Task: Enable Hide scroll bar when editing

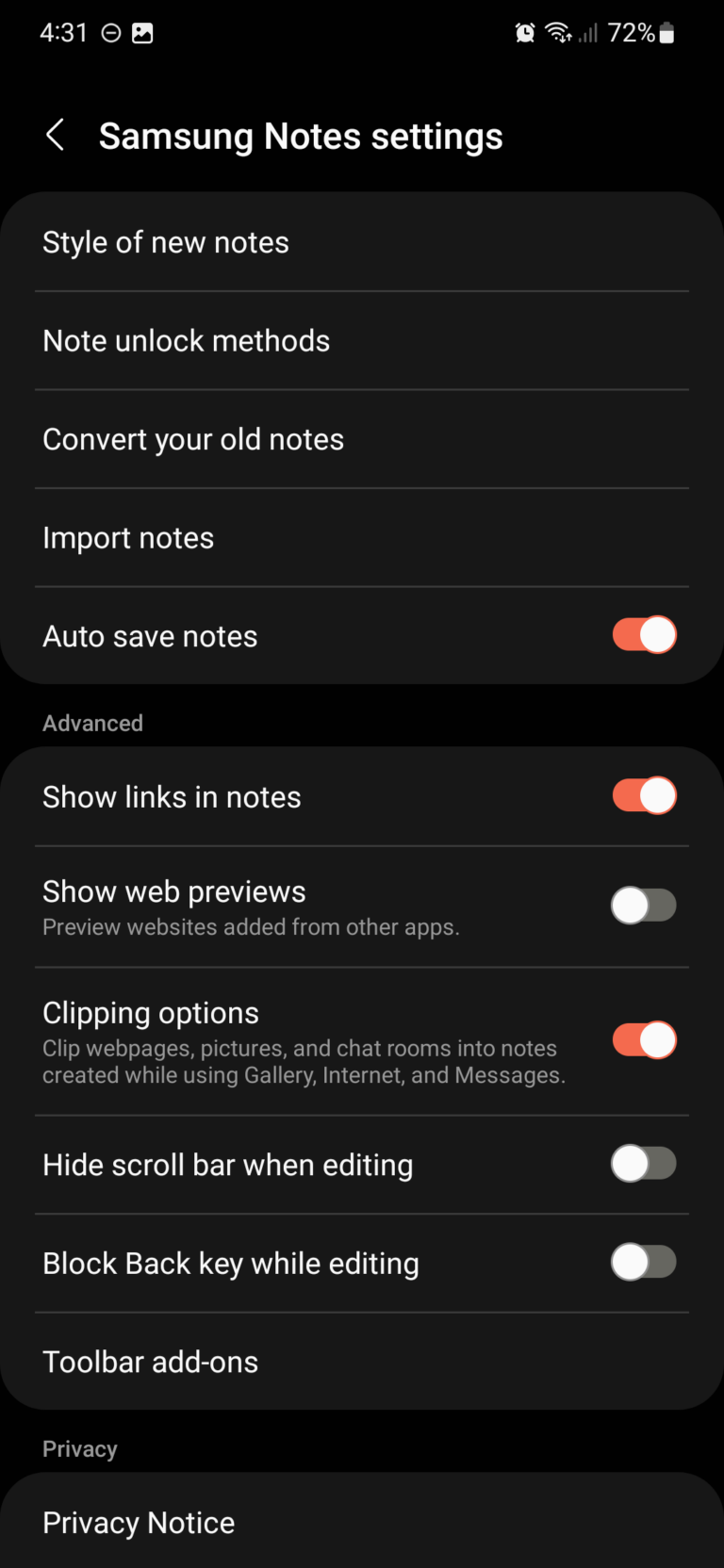Action: pyautogui.click(x=644, y=1164)
